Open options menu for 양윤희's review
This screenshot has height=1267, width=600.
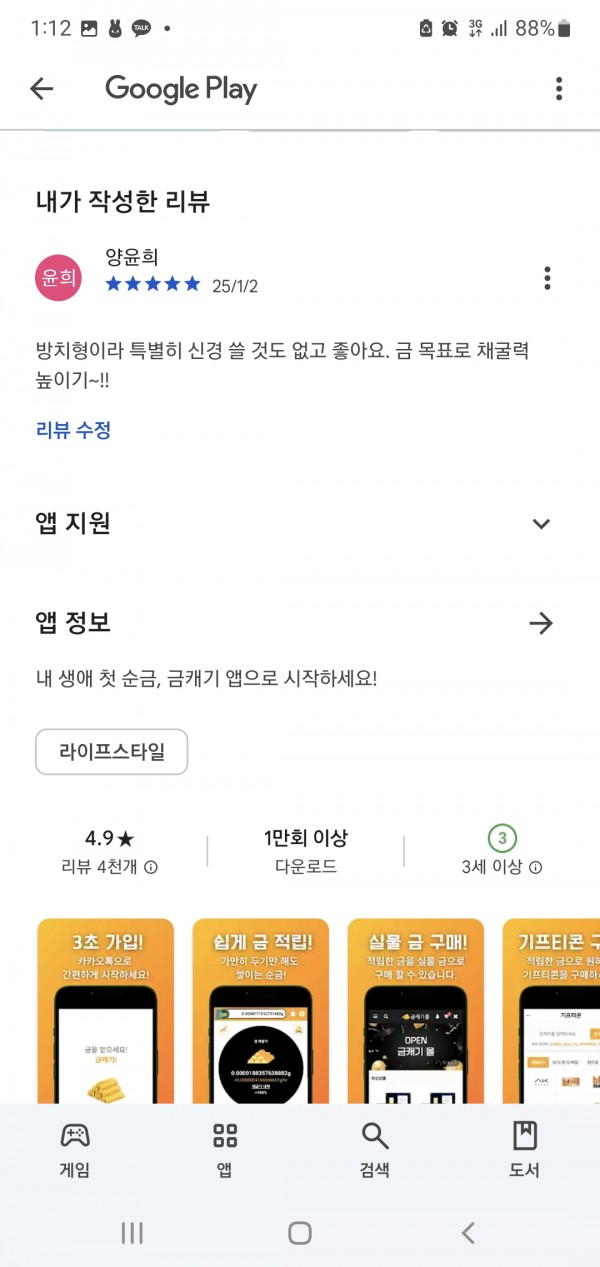point(547,278)
